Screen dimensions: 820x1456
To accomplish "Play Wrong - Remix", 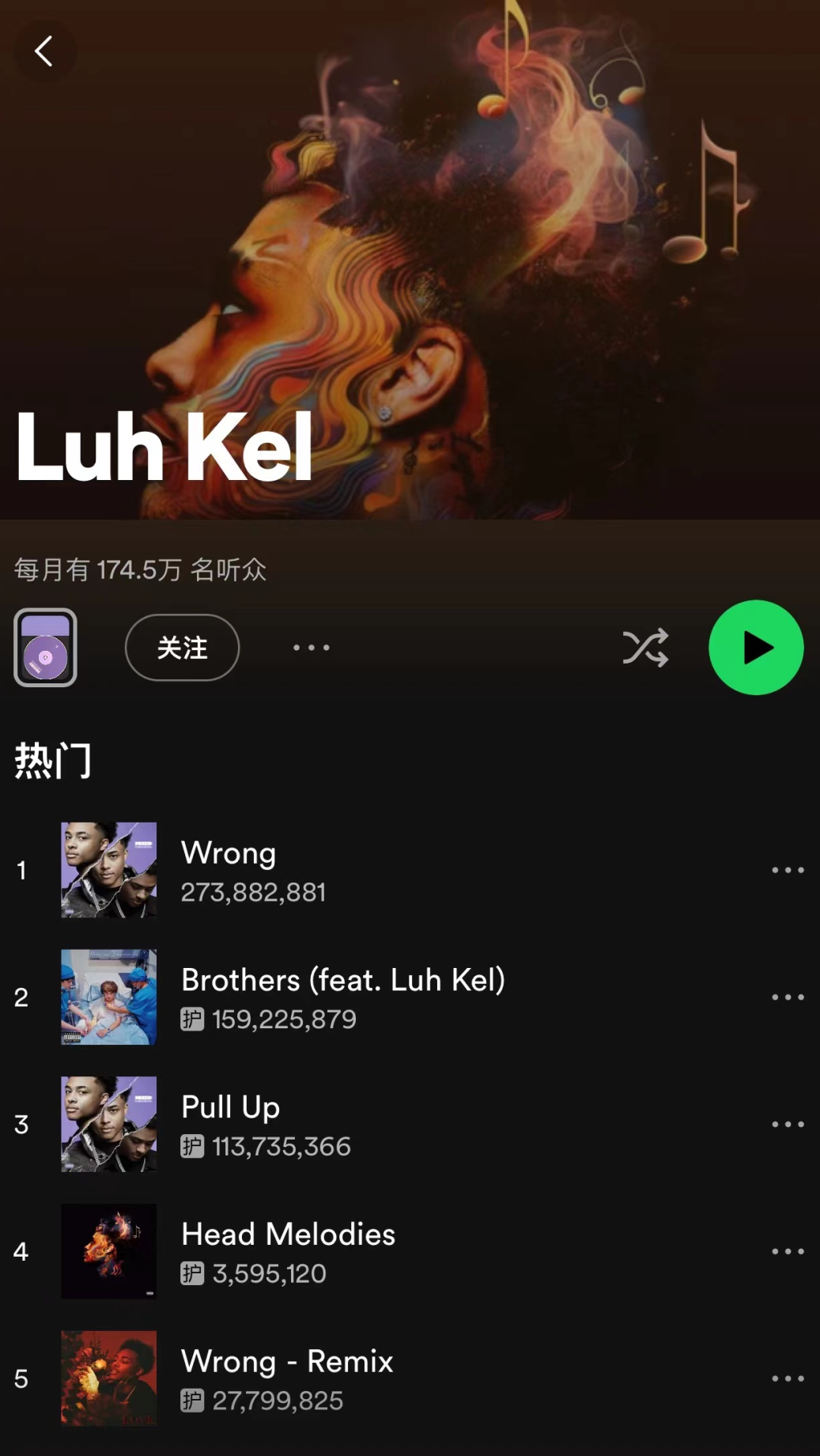I will tap(286, 1362).
